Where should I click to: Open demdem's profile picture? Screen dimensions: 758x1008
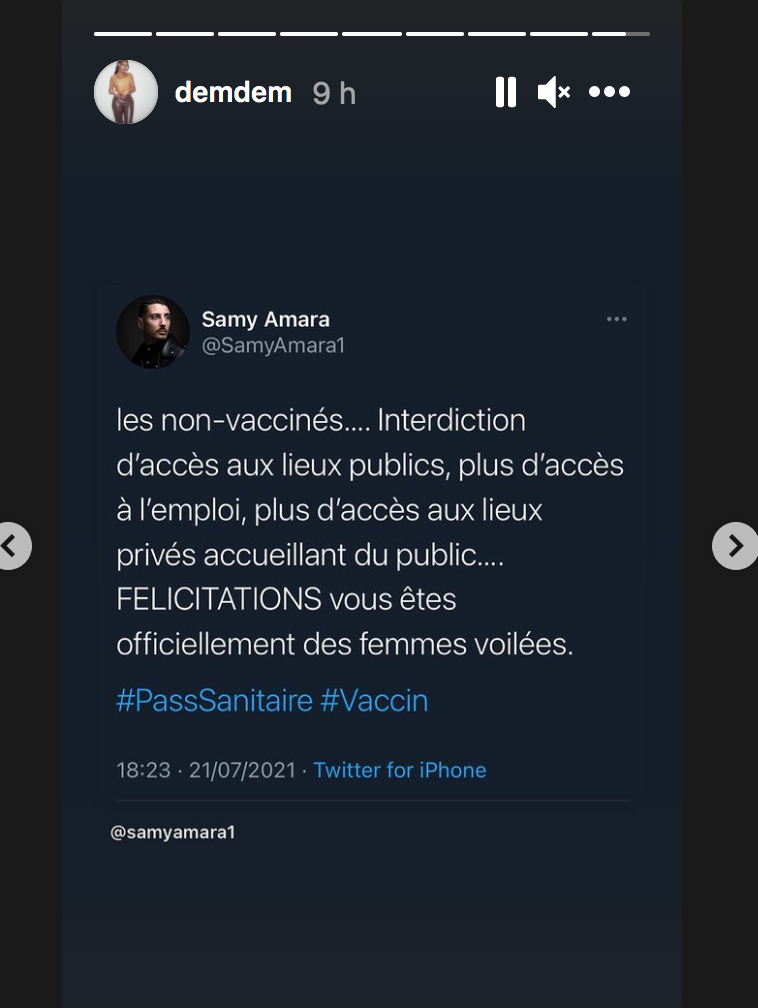126,92
